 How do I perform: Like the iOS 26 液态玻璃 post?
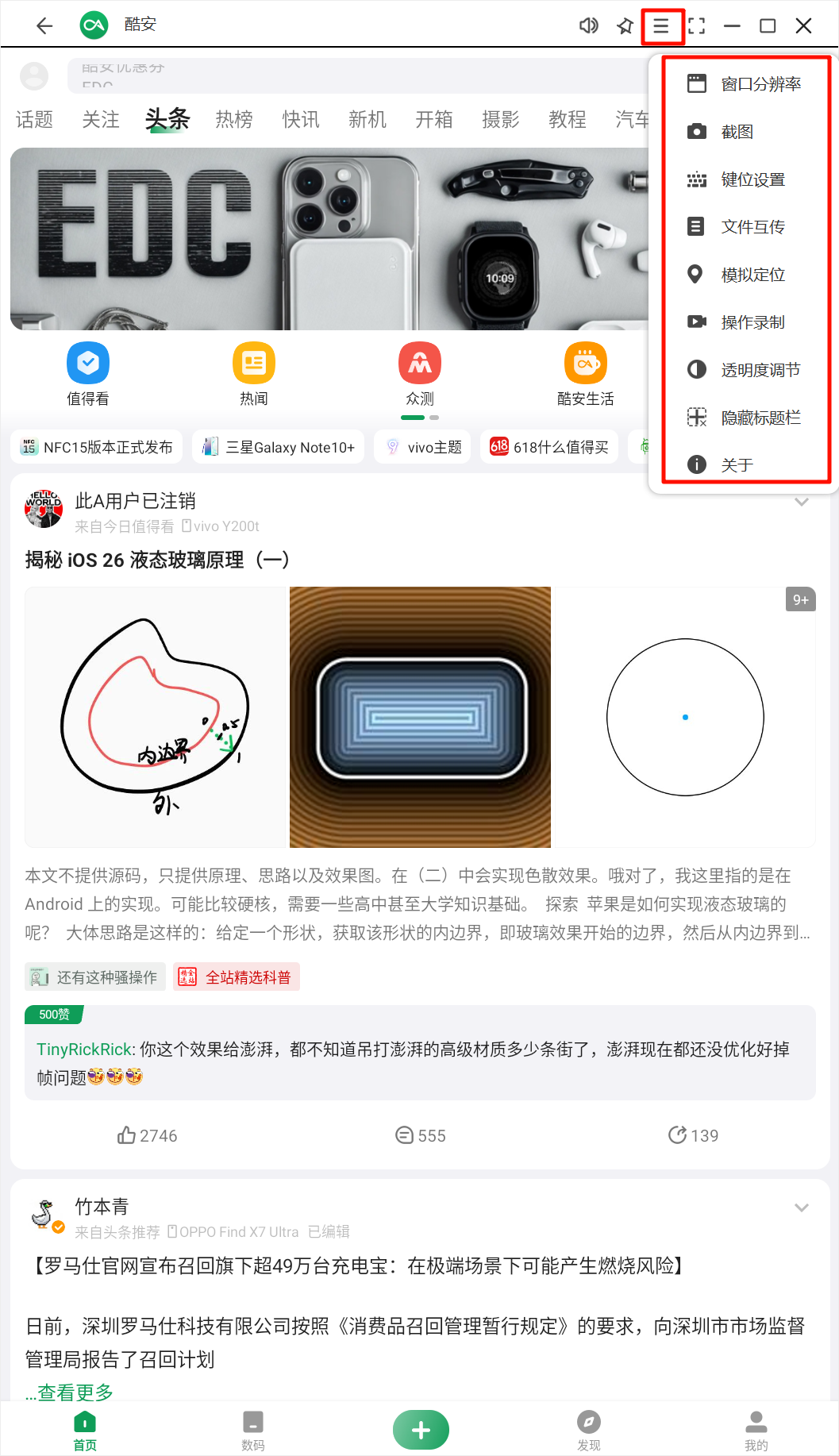[x=147, y=1135]
